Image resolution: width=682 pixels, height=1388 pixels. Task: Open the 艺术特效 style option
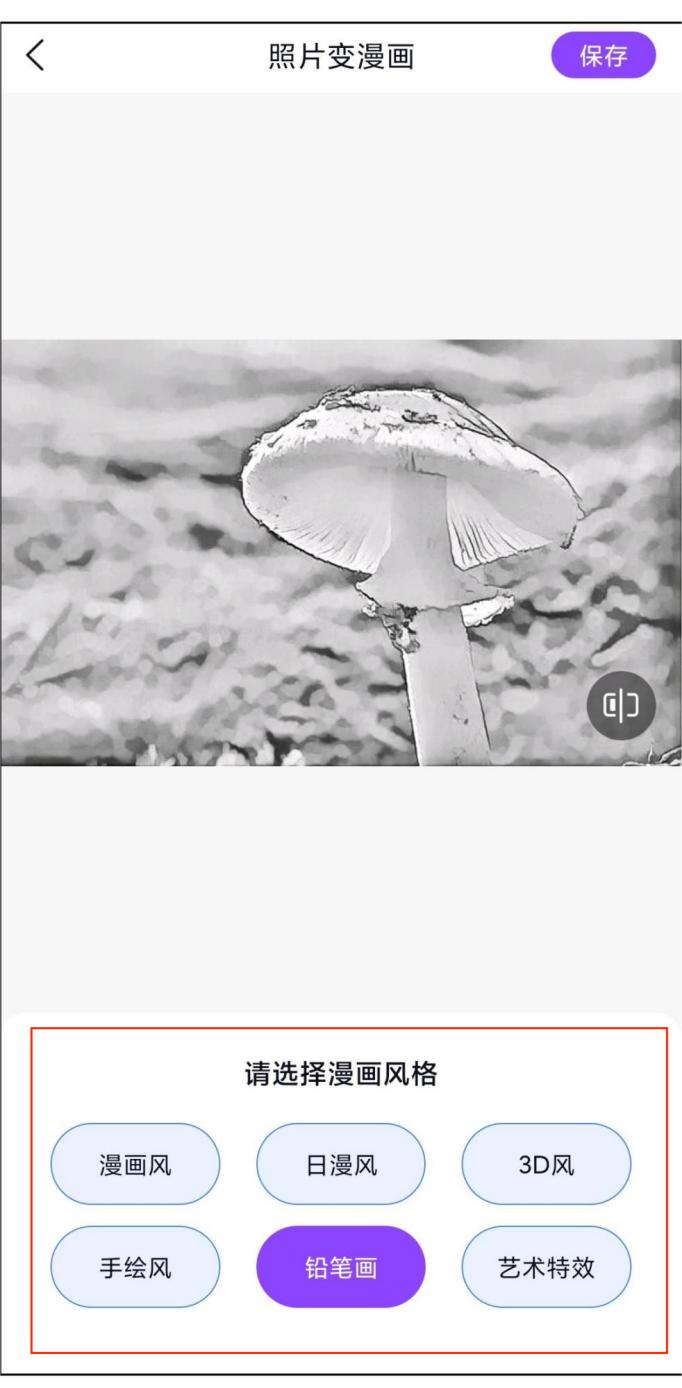coord(546,1267)
